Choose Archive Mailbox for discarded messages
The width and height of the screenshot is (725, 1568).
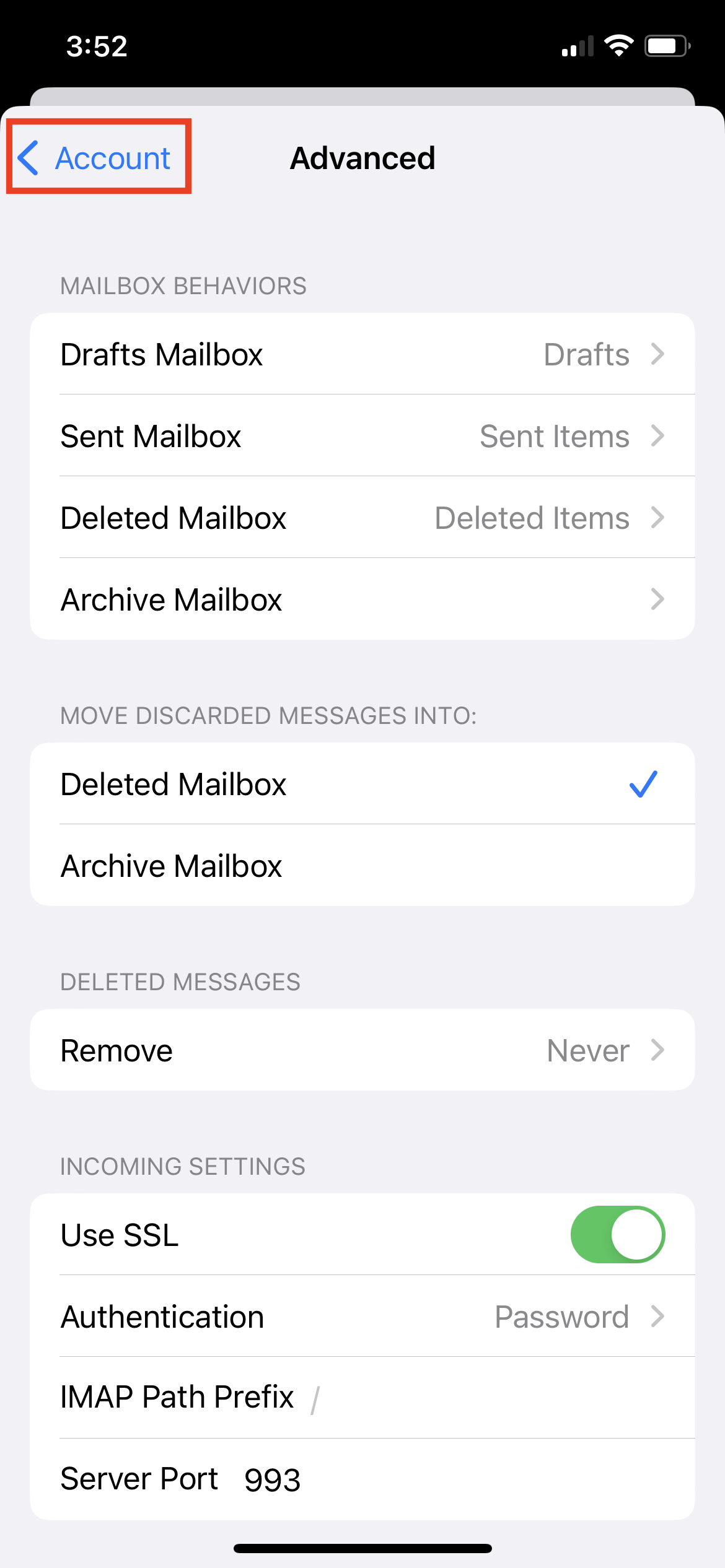pyautogui.click(x=362, y=866)
